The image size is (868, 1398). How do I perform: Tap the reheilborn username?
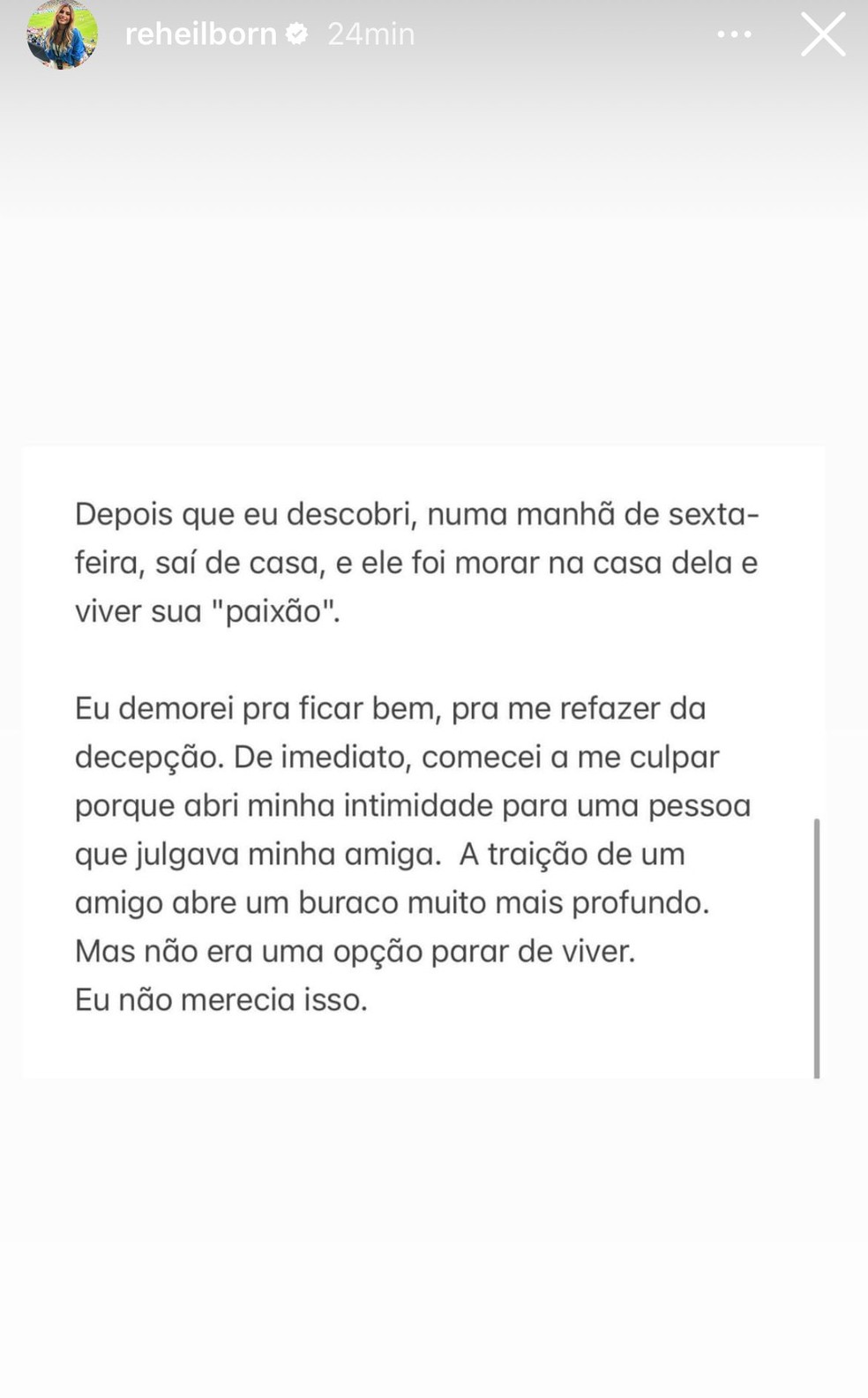coord(200,34)
